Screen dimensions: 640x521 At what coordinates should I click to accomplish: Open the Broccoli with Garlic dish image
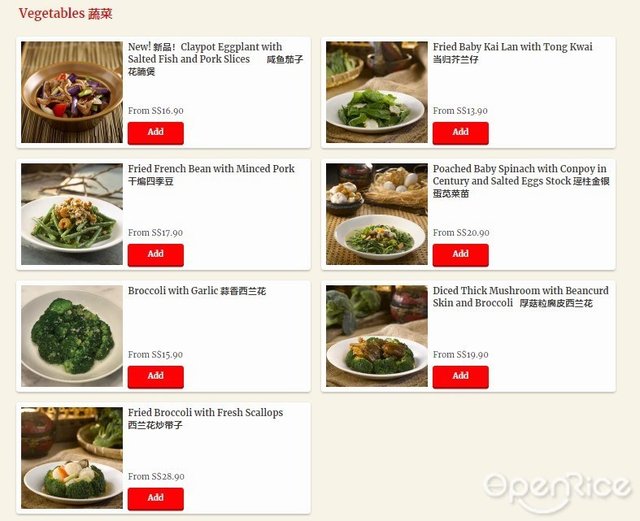pyautogui.click(x=71, y=336)
